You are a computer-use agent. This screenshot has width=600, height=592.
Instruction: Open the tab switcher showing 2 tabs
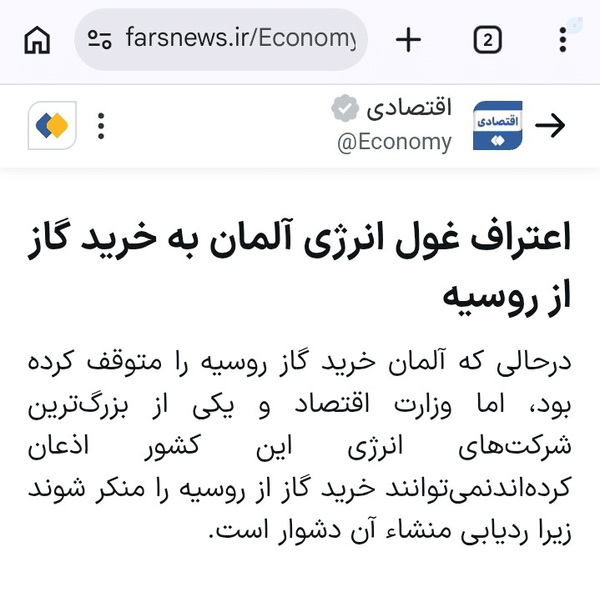tap(488, 39)
